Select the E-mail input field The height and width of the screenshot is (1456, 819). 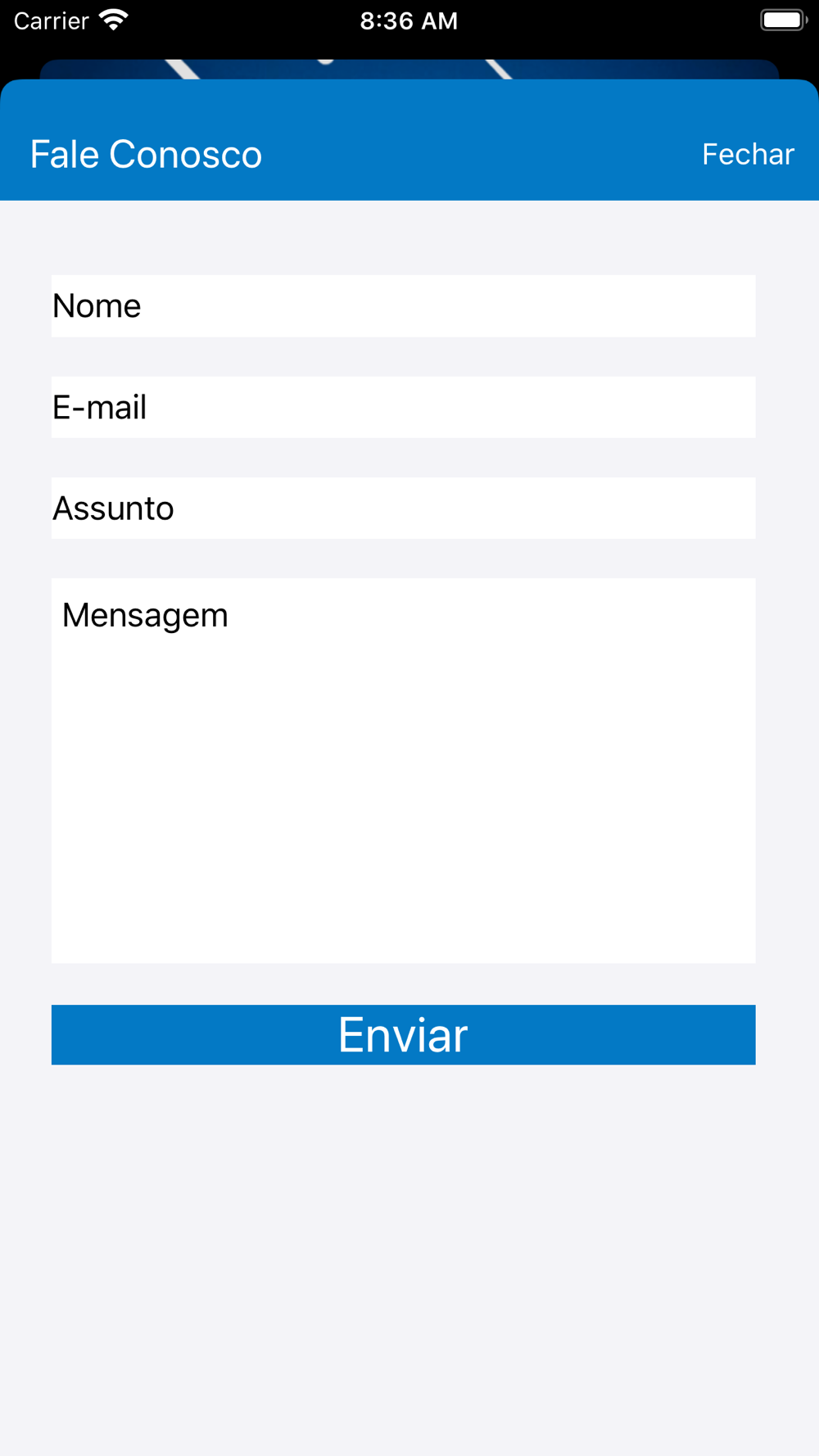pos(403,407)
